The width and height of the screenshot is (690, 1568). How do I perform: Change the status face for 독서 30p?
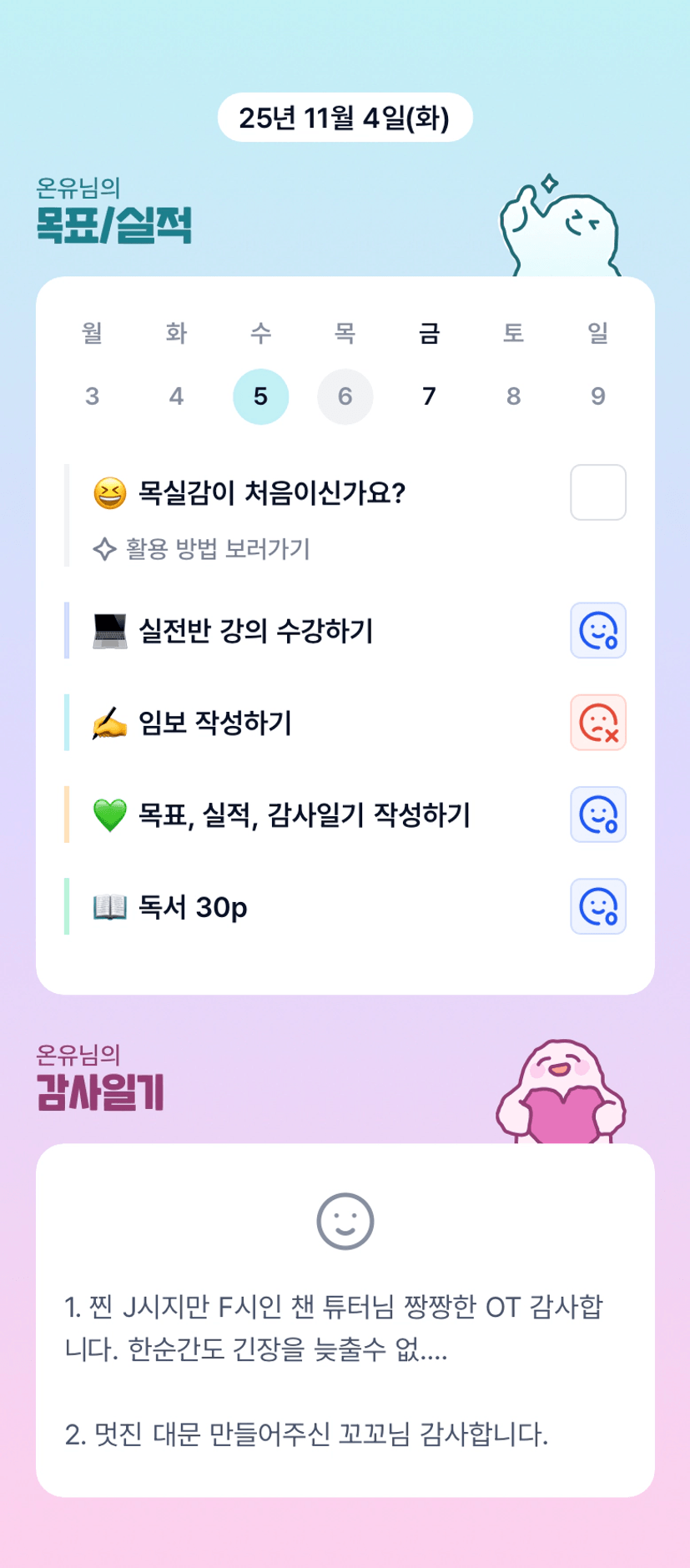coord(597,906)
